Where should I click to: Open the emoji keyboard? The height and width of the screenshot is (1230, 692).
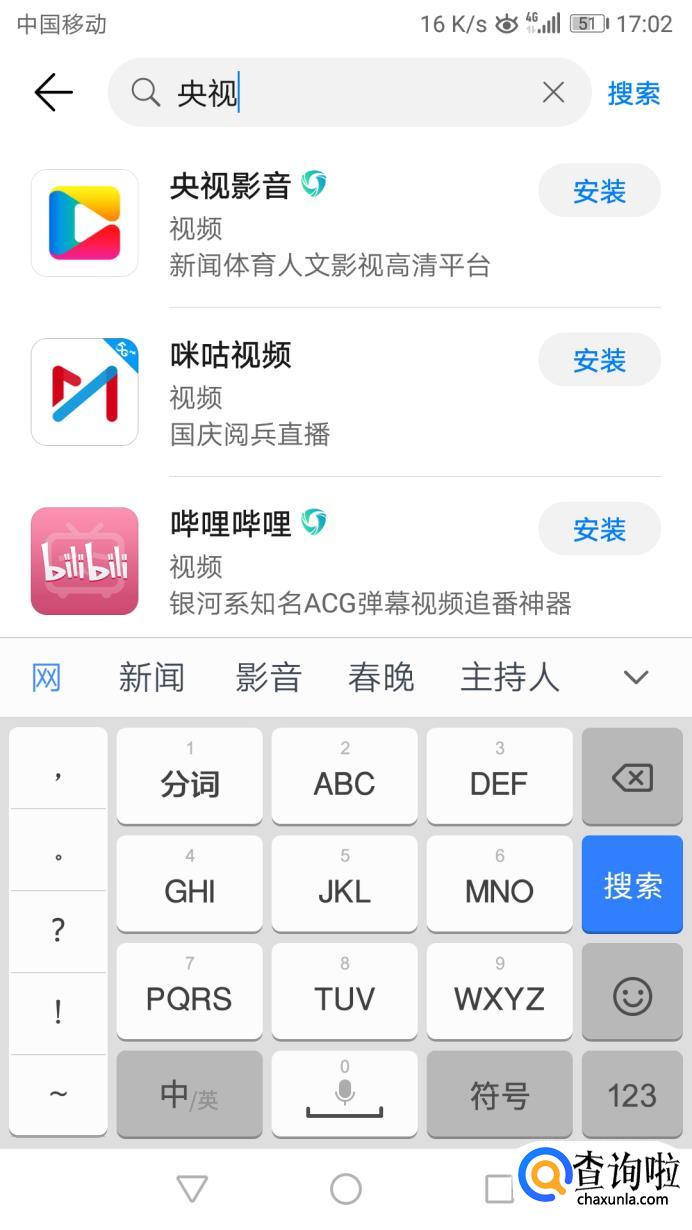[632, 996]
